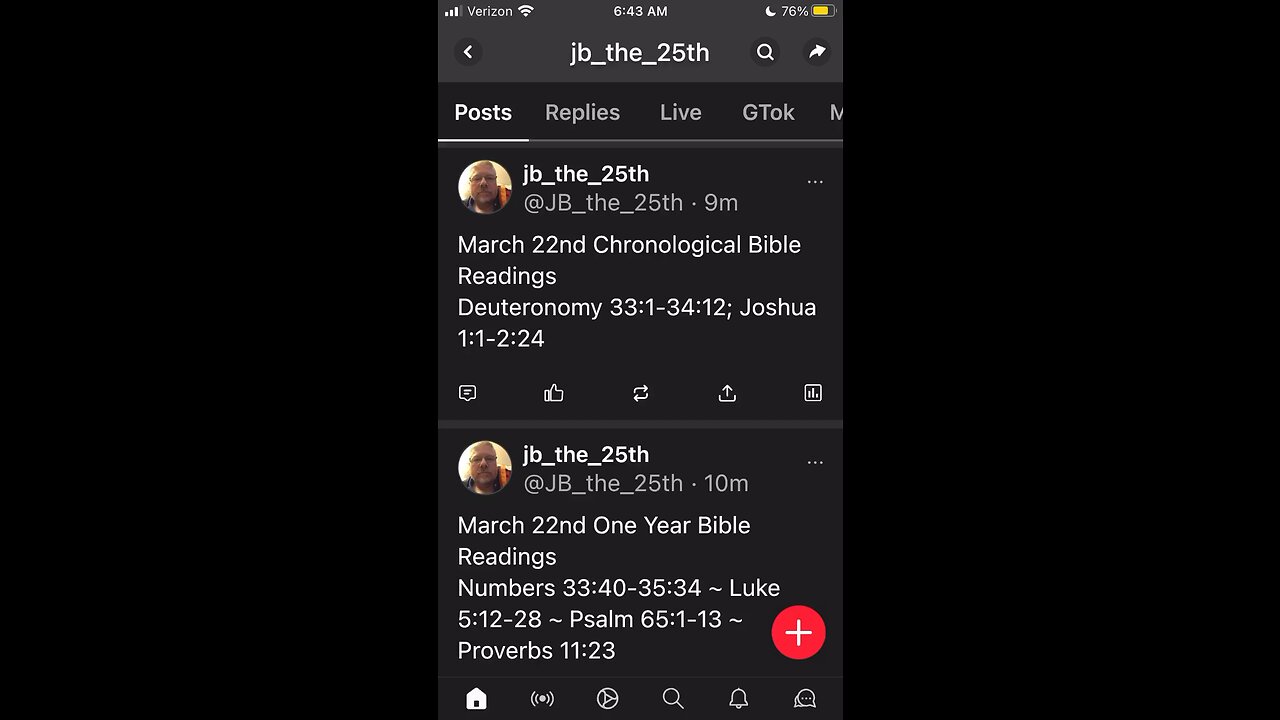Open the bottom search tab
This screenshot has height=720, width=1280.
click(x=673, y=698)
